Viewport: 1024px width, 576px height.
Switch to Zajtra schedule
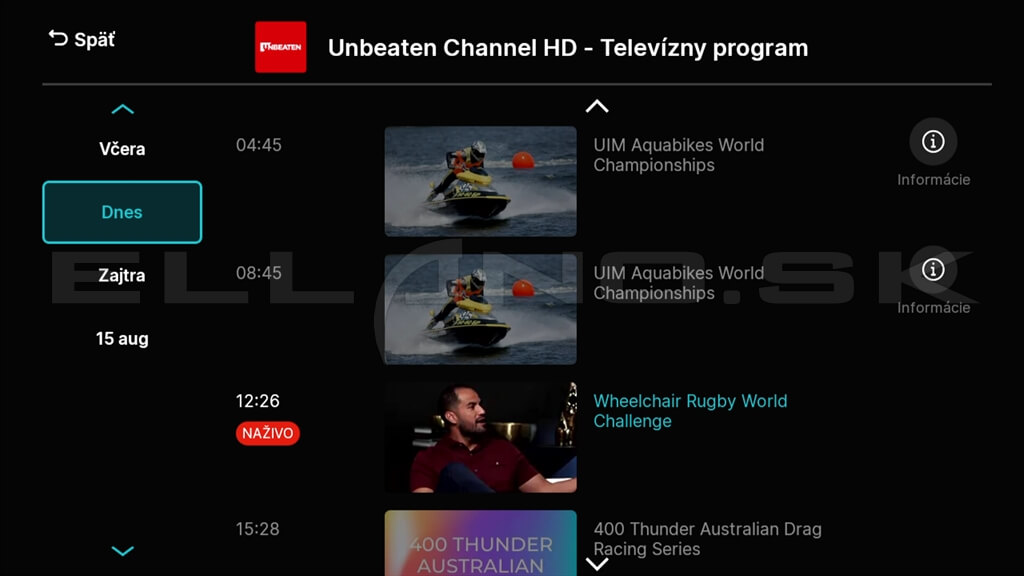(x=122, y=275)
